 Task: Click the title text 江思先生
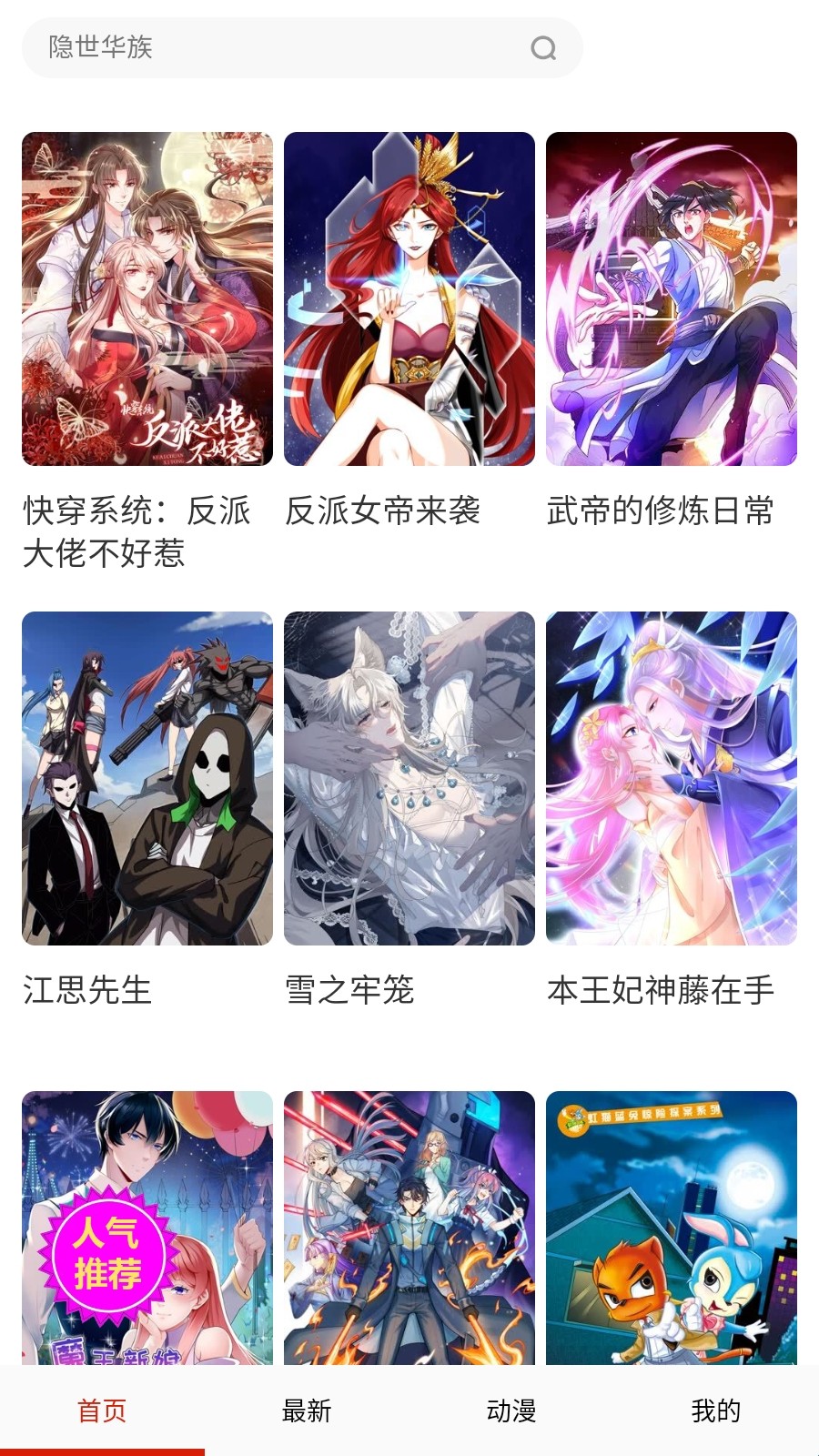point(87,993)
